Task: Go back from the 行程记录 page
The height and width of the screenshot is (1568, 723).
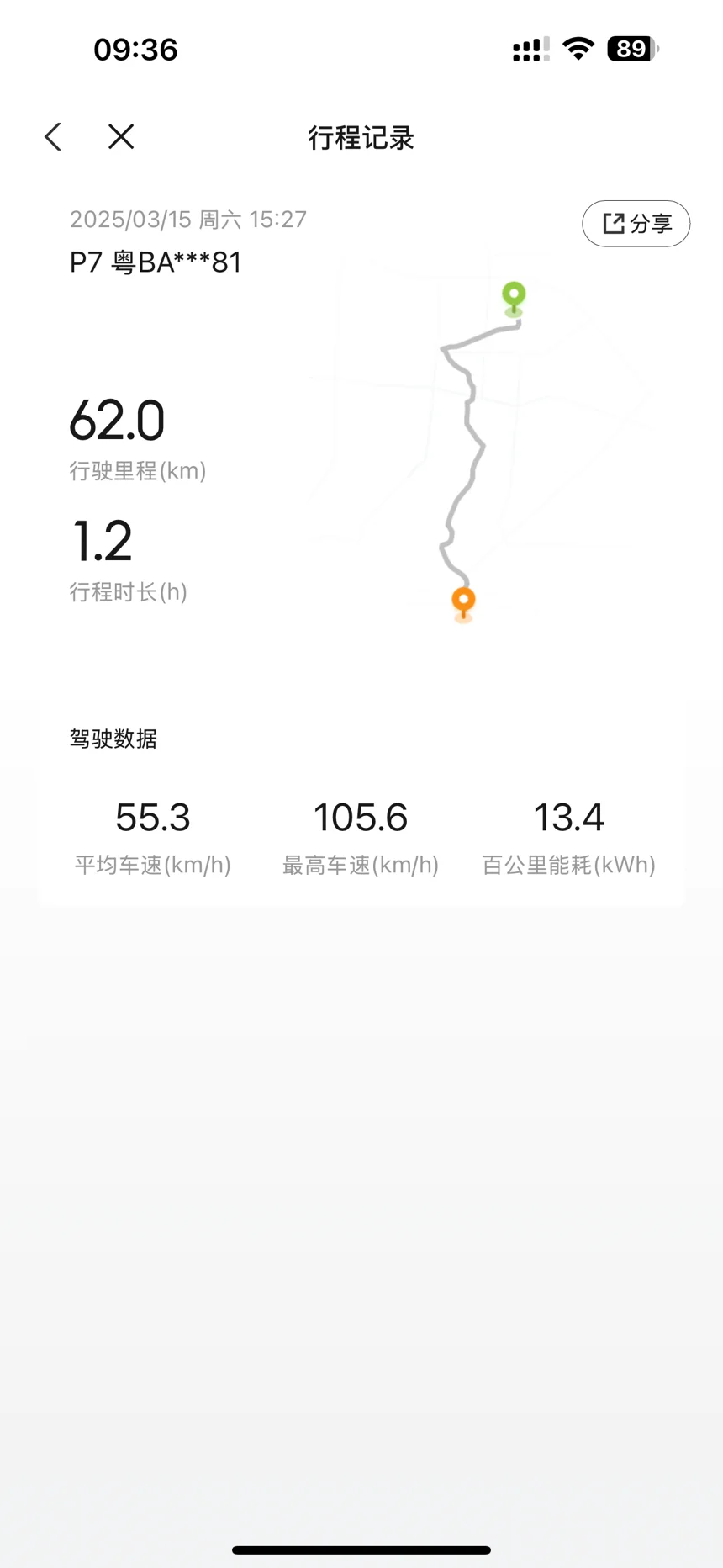Action: click(54, 137)
